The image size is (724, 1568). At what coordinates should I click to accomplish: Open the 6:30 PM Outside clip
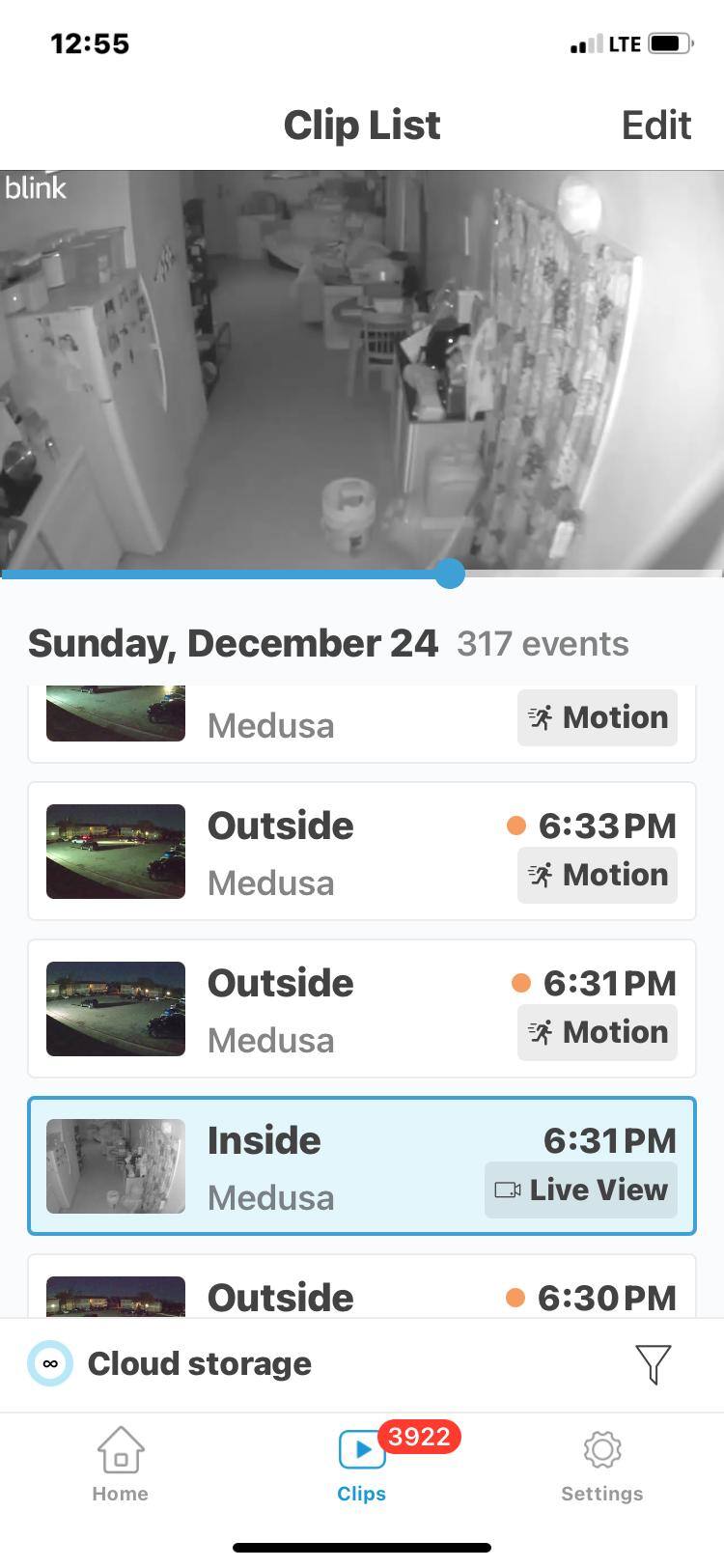(361, 1292)
